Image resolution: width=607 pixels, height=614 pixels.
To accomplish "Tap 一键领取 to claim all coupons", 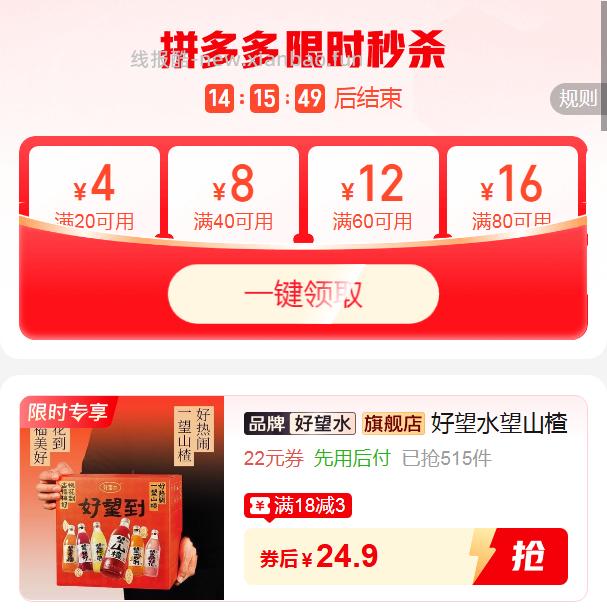I will [303, 294].
